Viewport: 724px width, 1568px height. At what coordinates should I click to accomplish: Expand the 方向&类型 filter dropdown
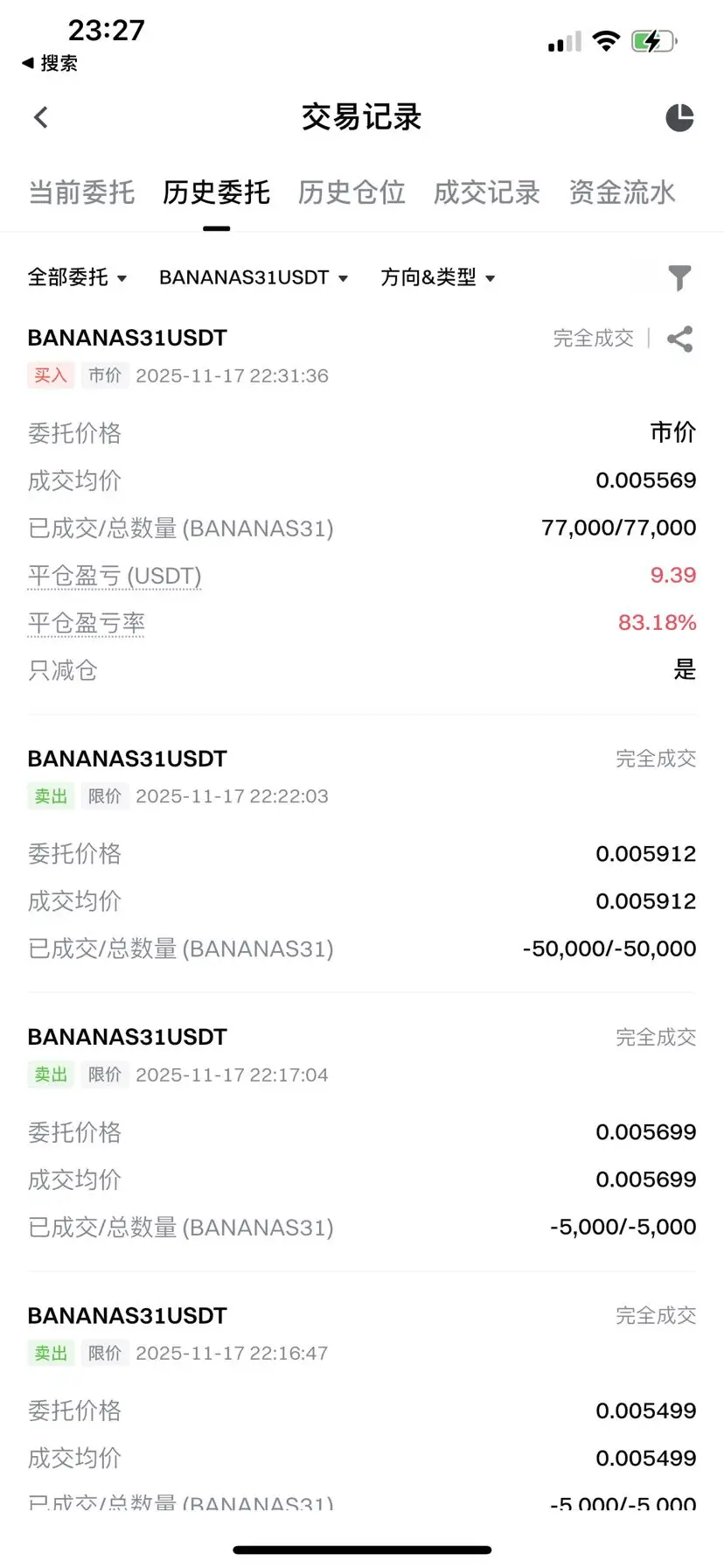[x=438, y=278]
